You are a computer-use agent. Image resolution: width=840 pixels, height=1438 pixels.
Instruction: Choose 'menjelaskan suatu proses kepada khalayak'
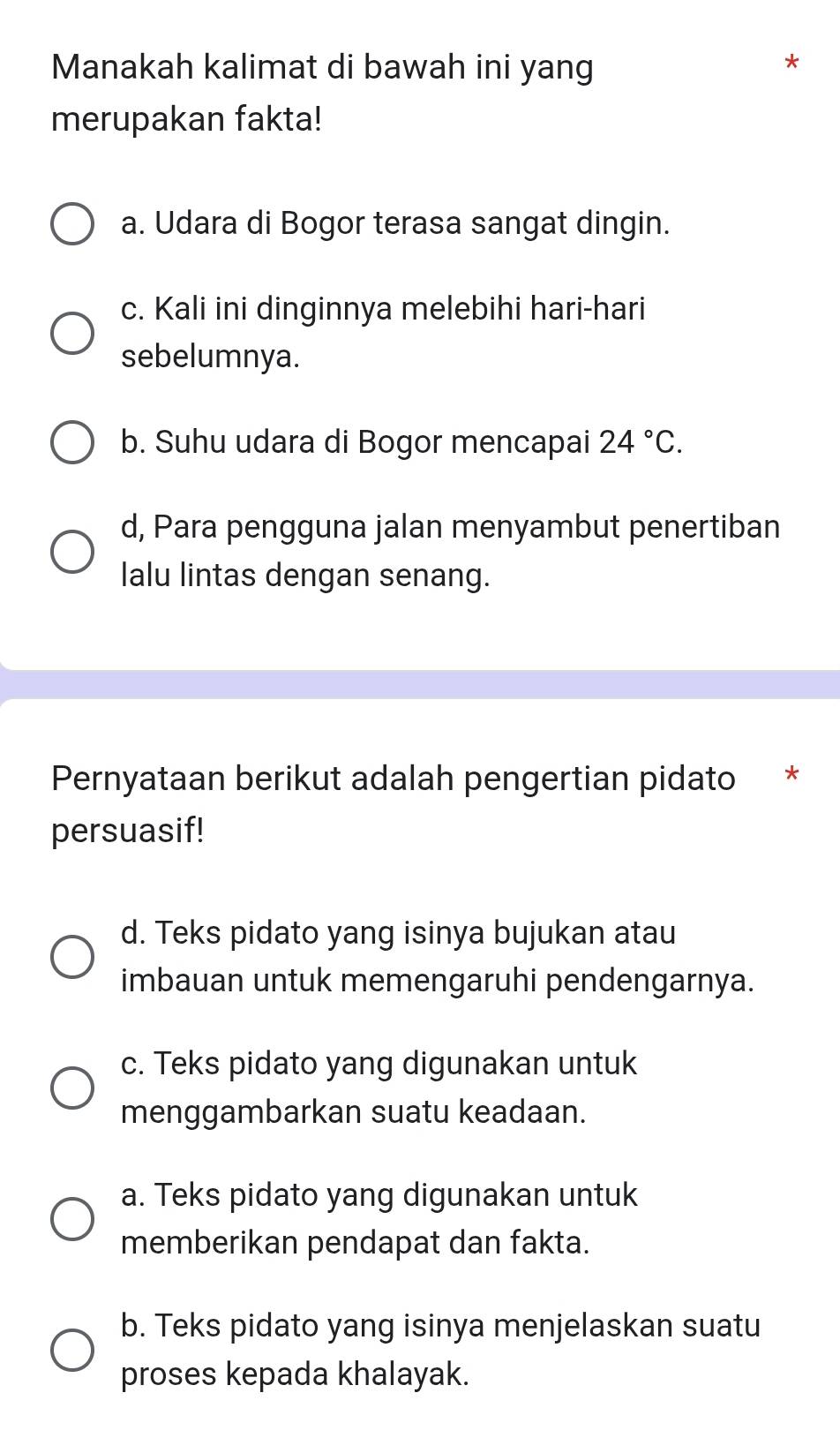coord(72,1351)
